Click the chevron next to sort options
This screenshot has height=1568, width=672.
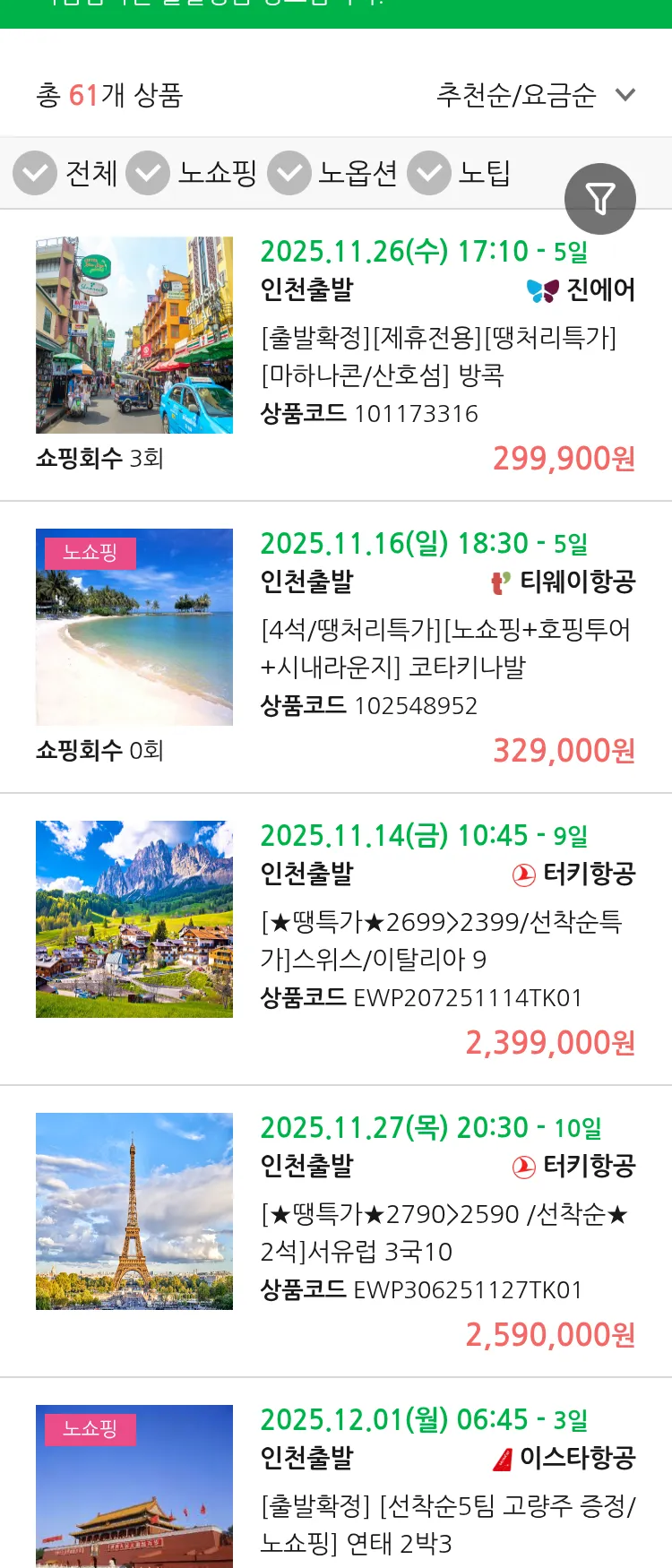[625, 93]
